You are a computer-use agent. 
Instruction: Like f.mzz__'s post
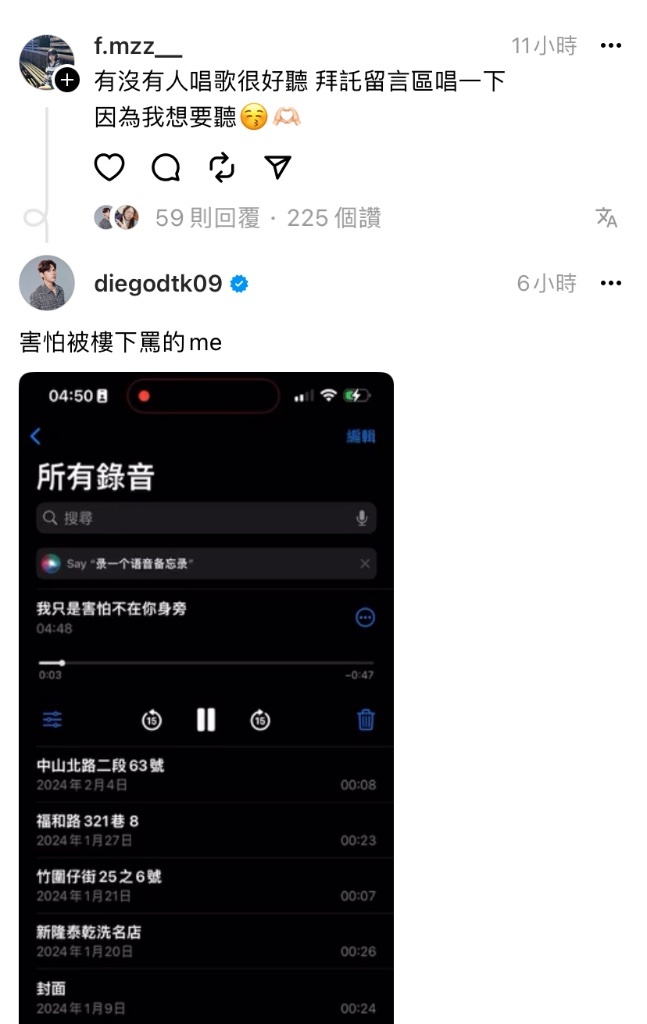[109, 168]
